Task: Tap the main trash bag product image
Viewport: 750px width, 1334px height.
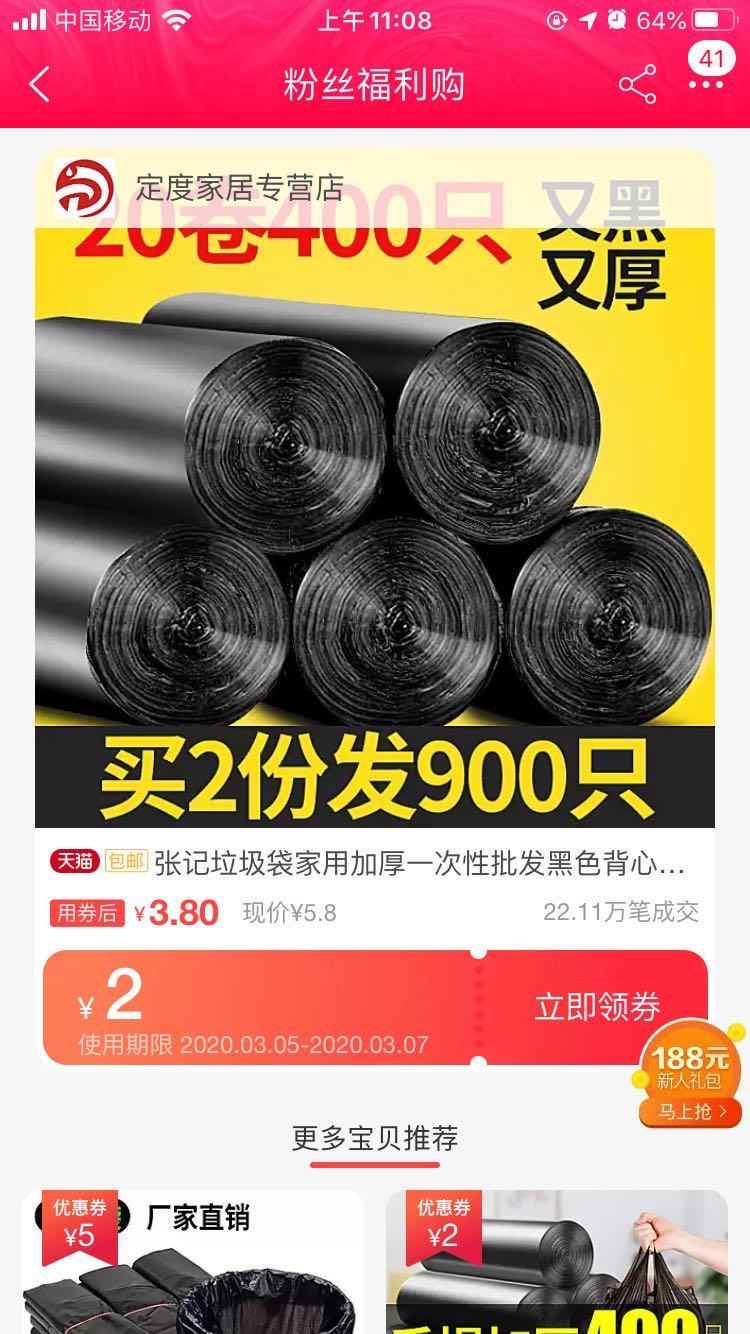Action: point(374,520)
